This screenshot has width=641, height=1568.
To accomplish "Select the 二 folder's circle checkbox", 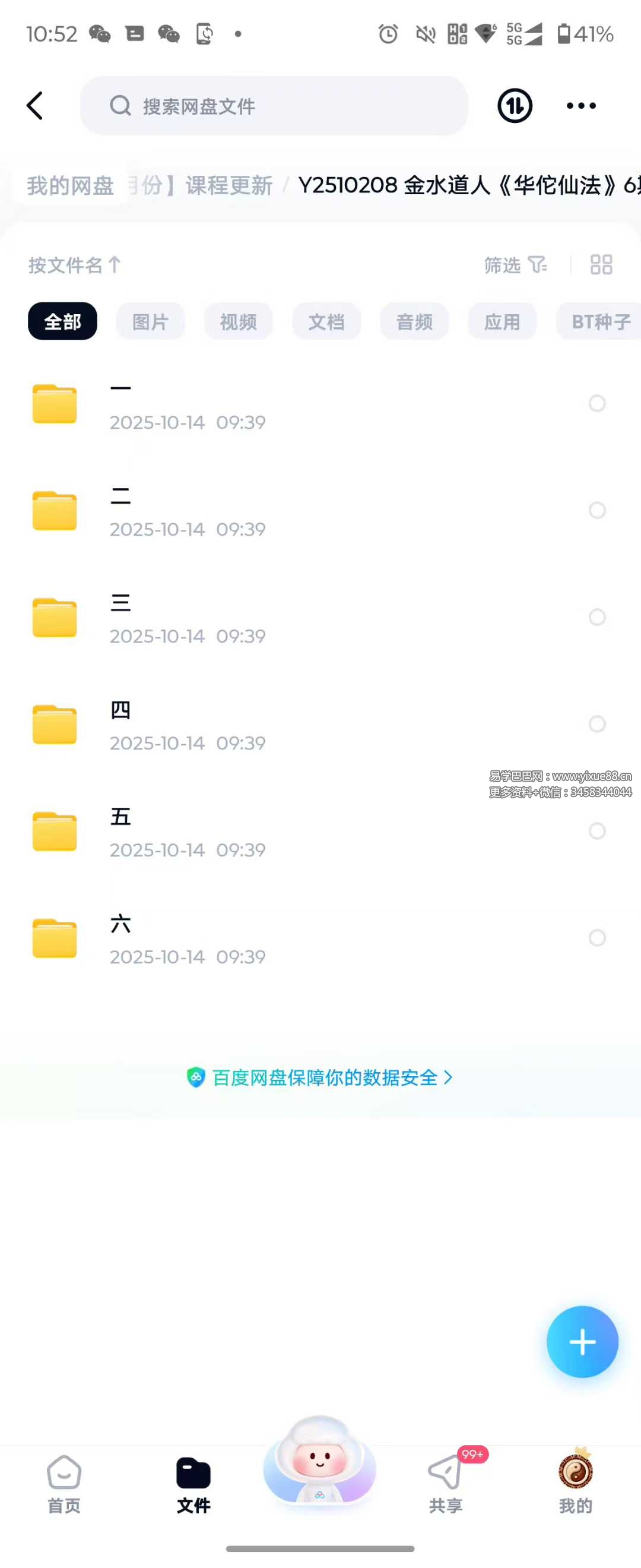I will [597, 510].
